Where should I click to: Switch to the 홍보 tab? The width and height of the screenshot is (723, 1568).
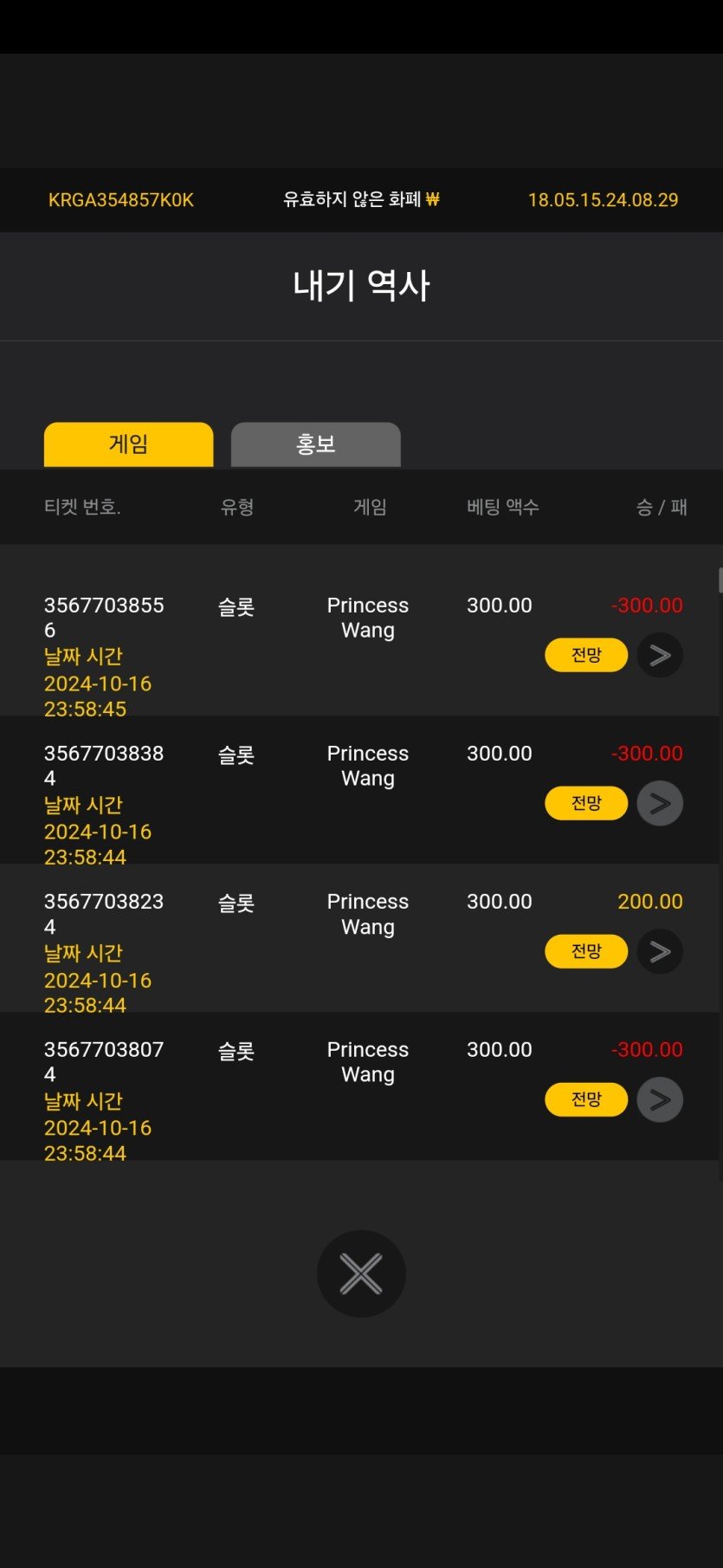[315, 444]
